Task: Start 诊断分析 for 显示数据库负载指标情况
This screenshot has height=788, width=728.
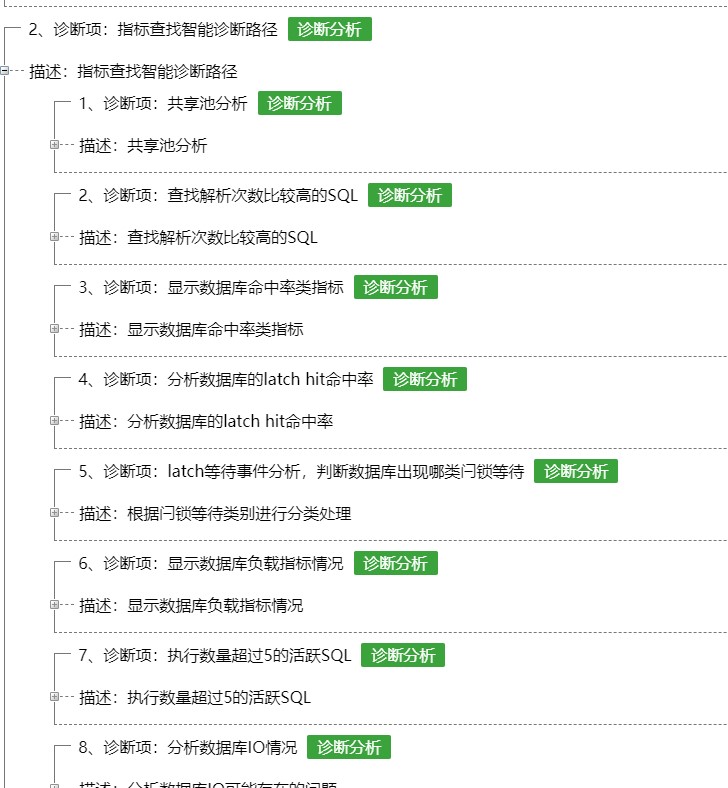Action: [395, 563]
